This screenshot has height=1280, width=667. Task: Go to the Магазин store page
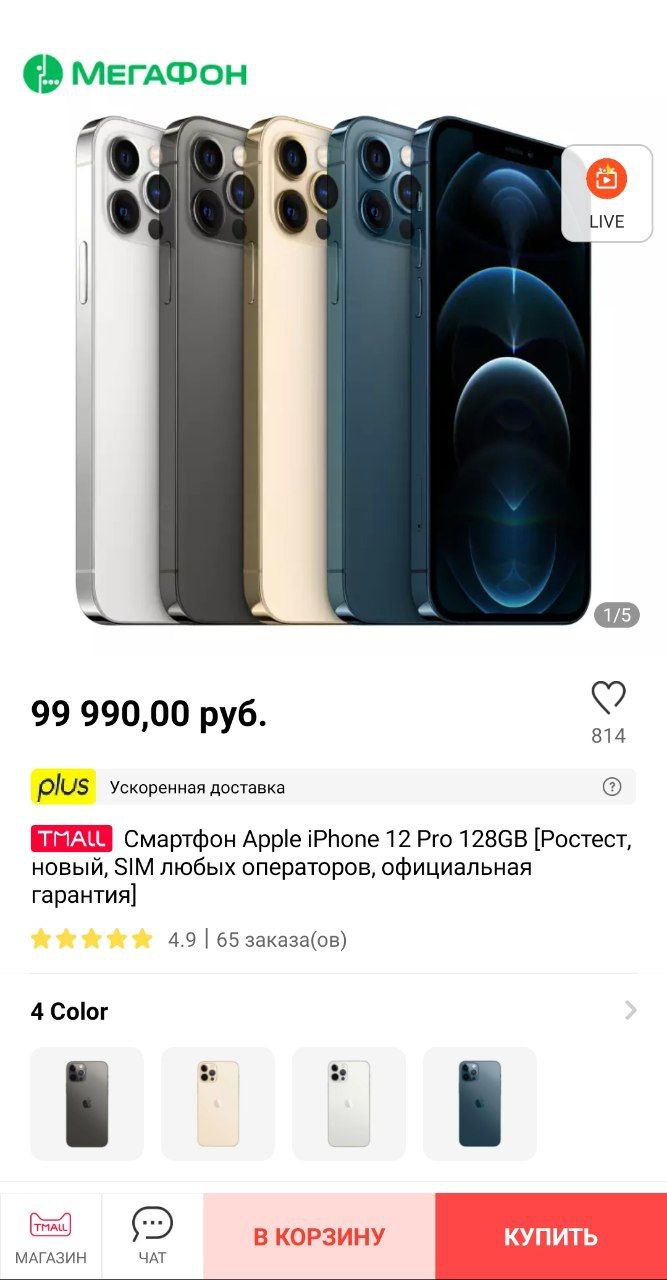(x=51, y=1237)
